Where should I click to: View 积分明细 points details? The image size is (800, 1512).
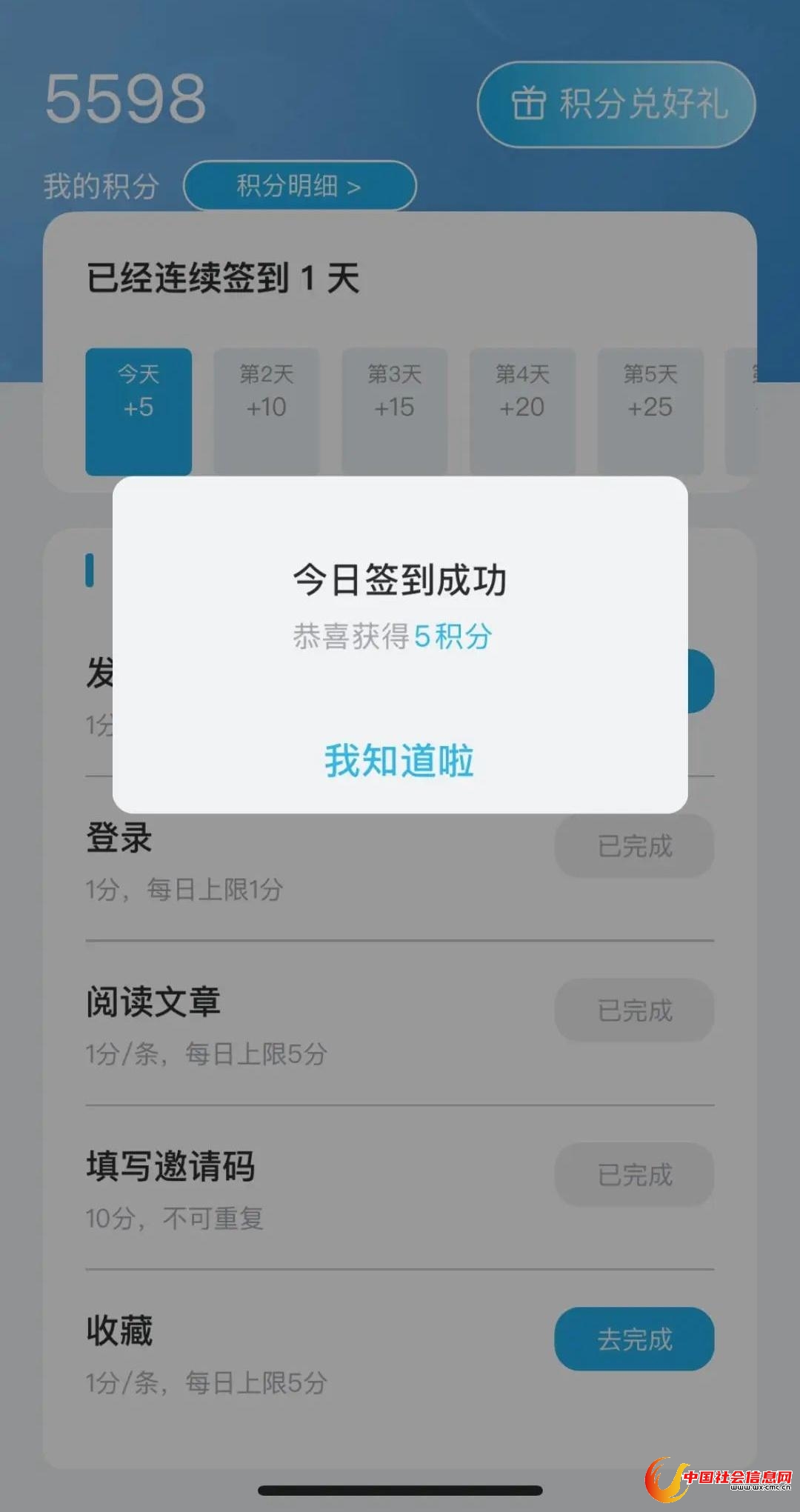[299, 186]
